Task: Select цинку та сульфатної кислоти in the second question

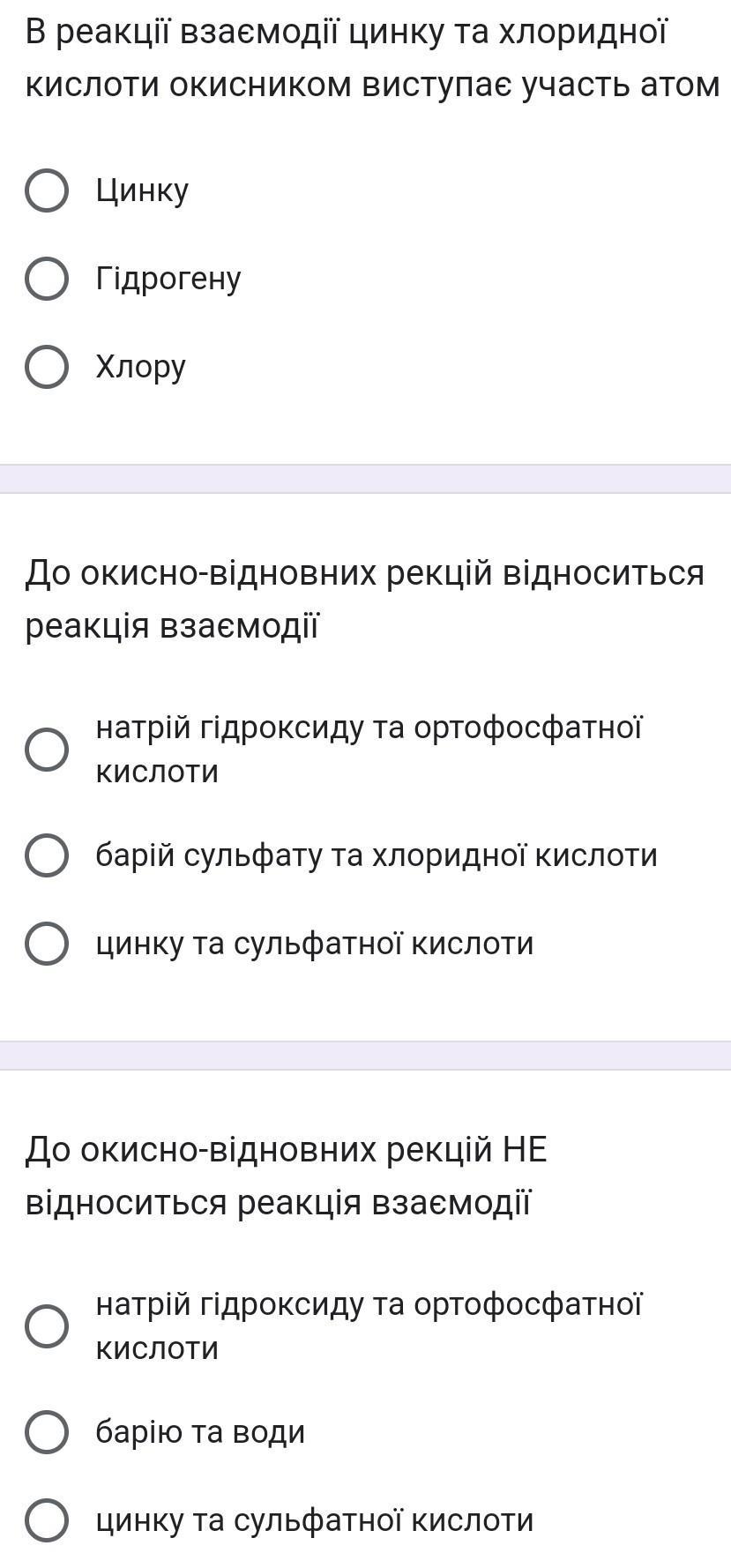Action: 47,945
